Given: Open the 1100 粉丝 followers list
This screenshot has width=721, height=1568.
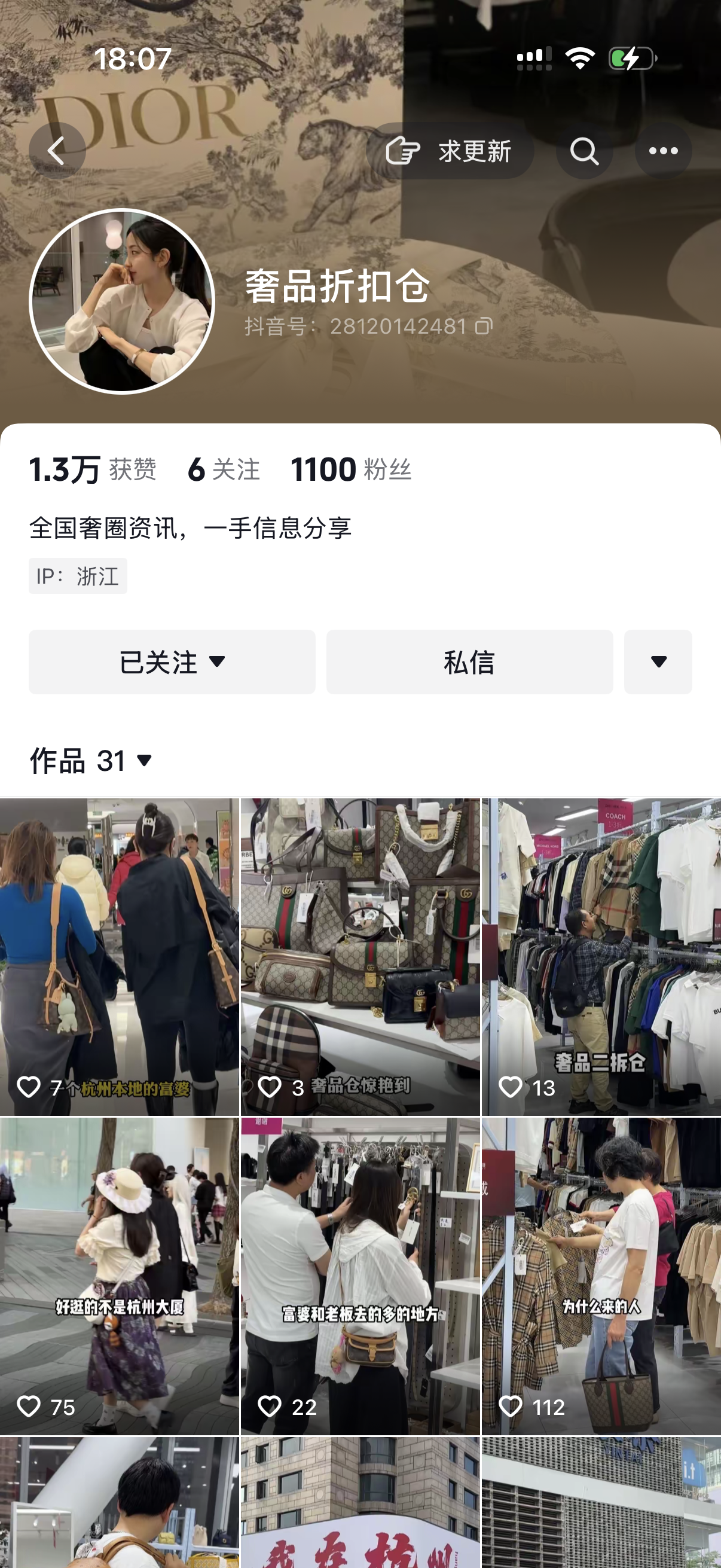Looking at the screenshot, I should (x=351, y=470).
